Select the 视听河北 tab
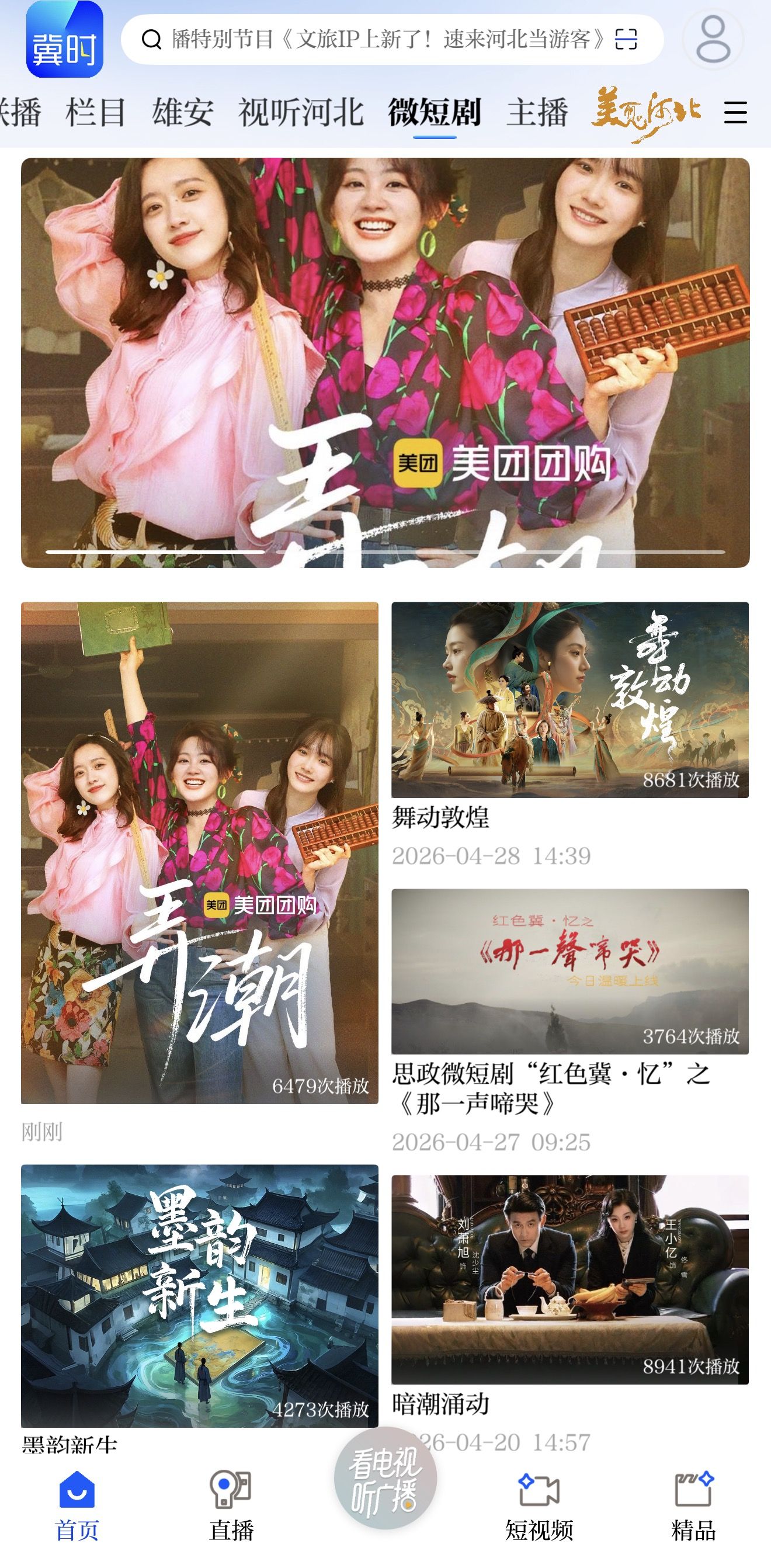 [301, 113]
